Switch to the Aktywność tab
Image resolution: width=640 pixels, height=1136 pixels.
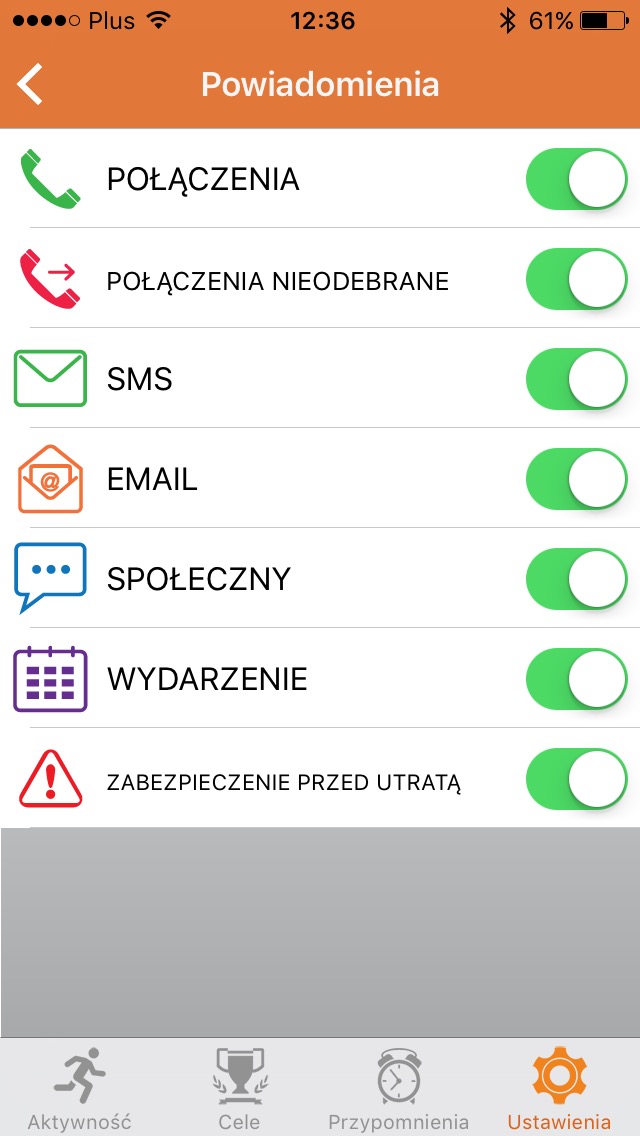click(80, 1089)
